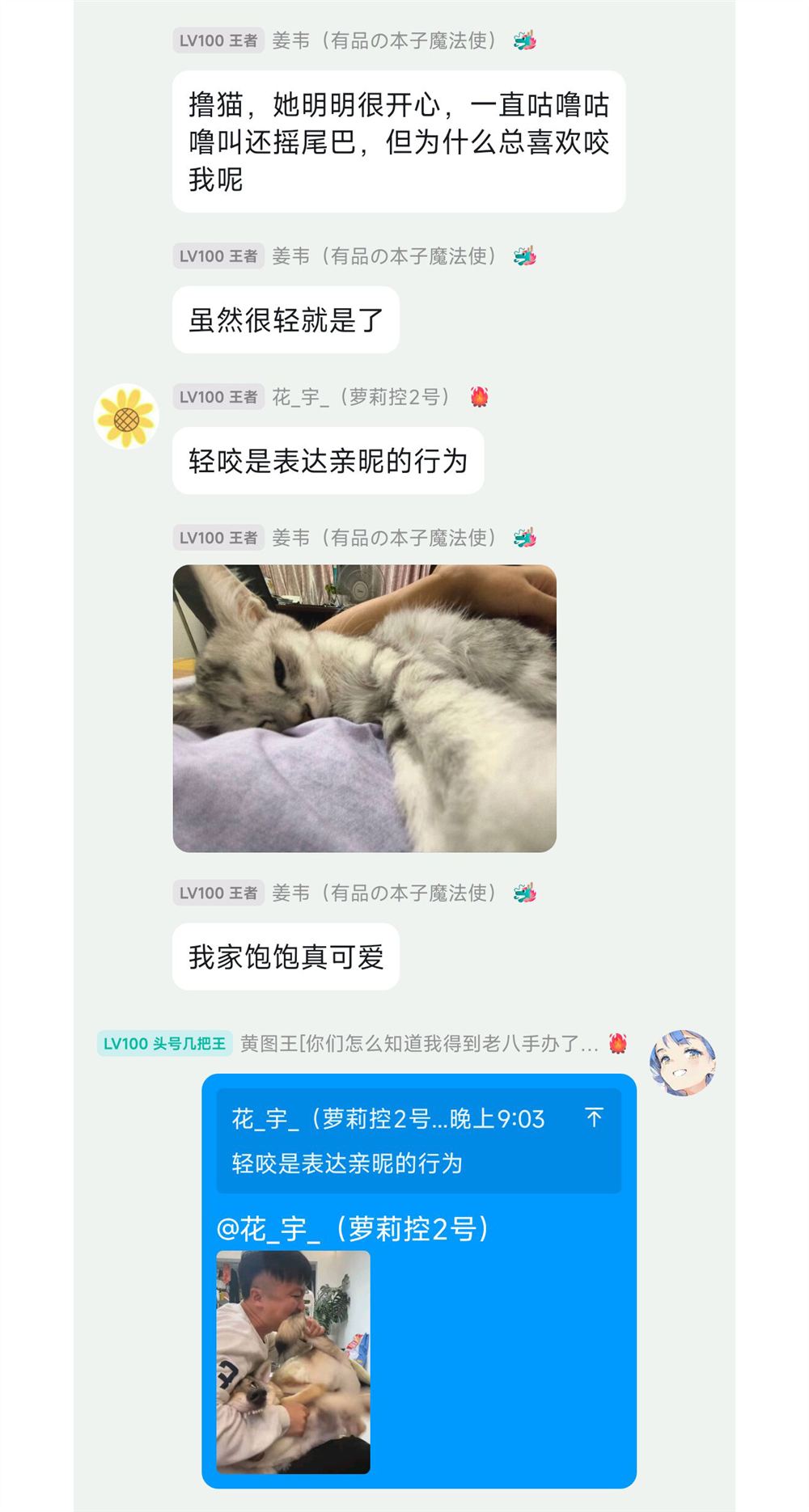This screenshot has height=1512, width=809.
Task: Tap the quoted reply 轻咬是表达亲昵的行为
Action: point(418,1141)
